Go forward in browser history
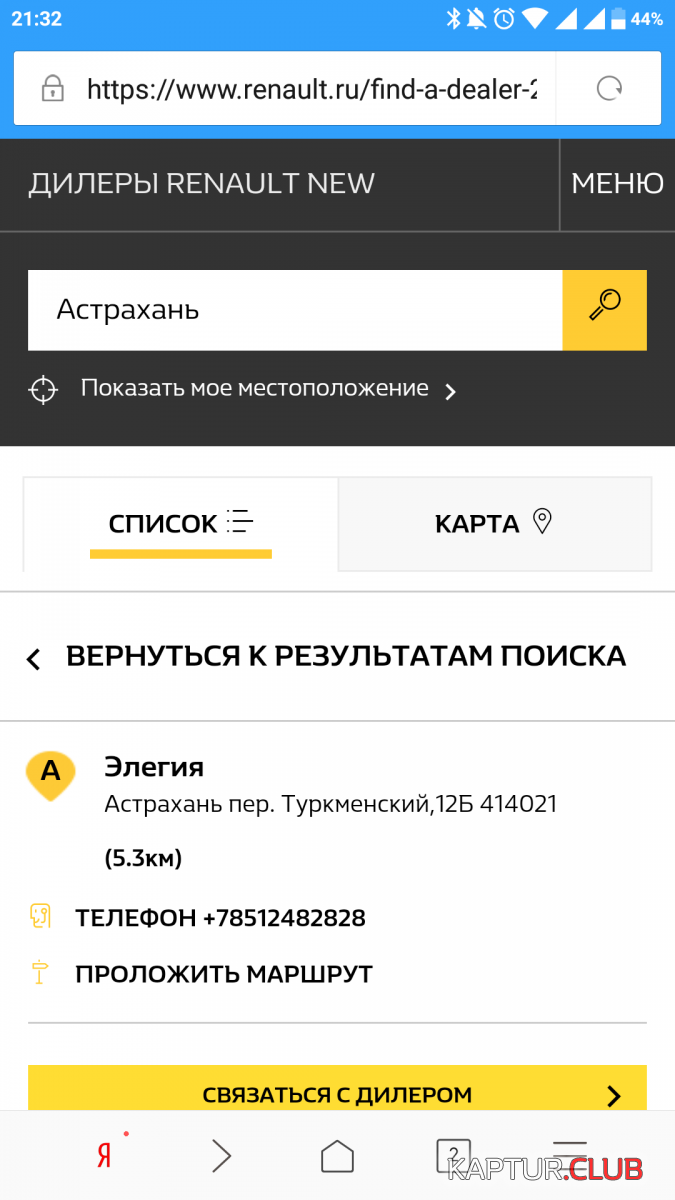The height and width of the screenshot is (1200, 675). point(221,1156)
